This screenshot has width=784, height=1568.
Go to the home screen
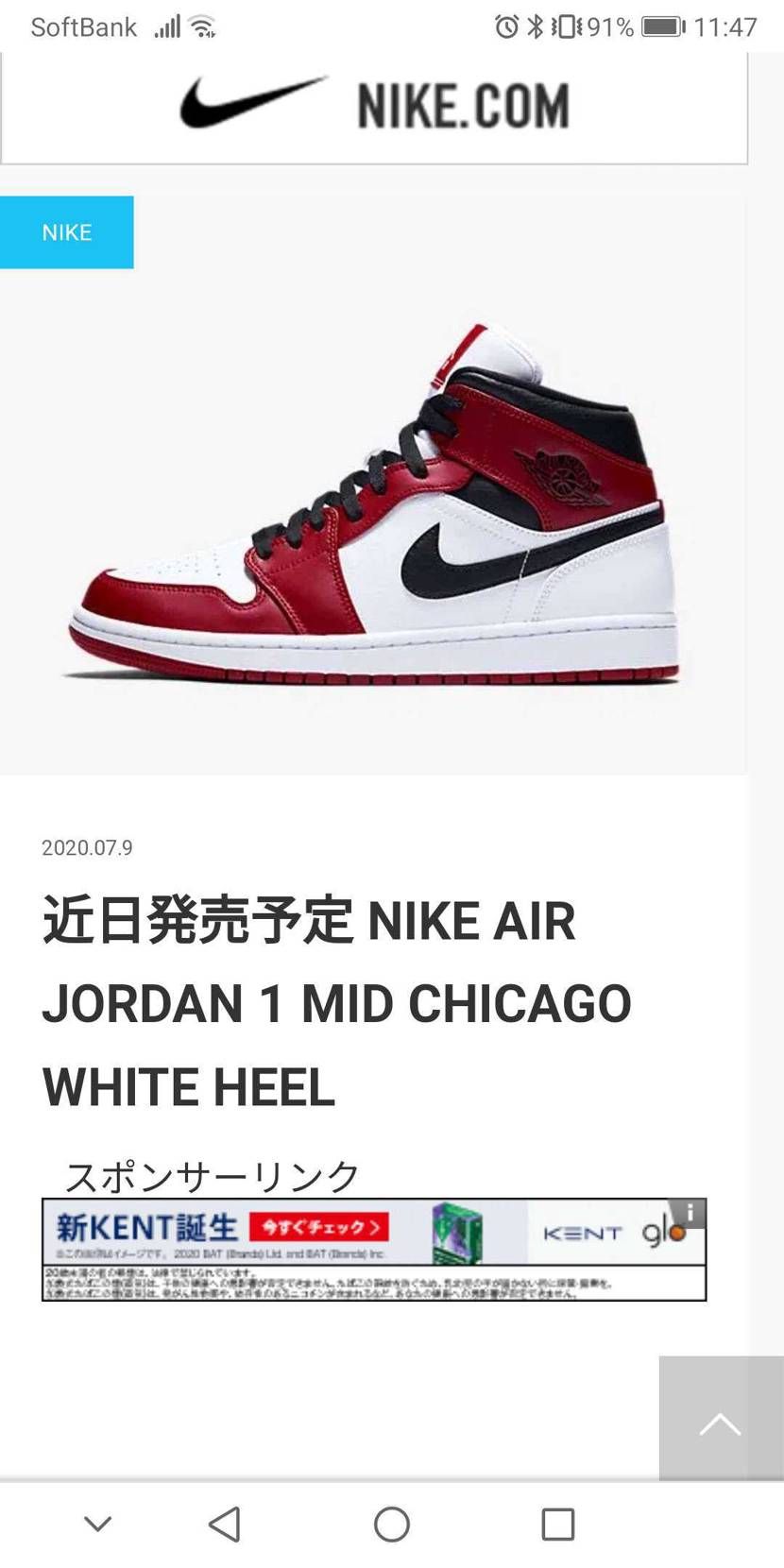[392, 1524]
